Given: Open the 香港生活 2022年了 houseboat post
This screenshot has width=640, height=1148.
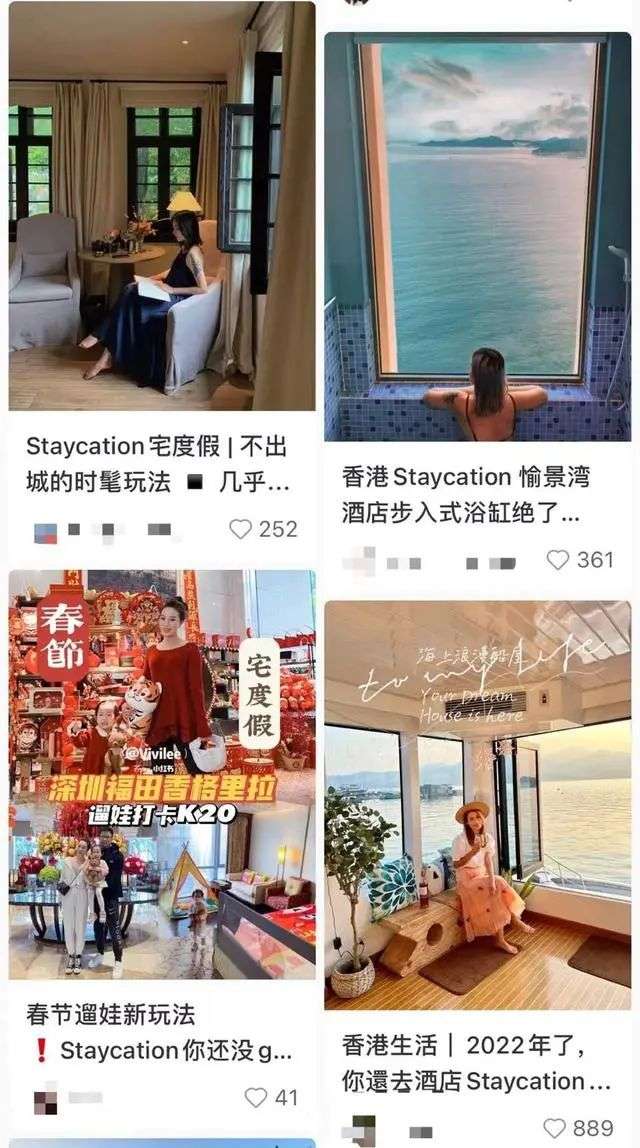Looking at the screenshot, I should (477, 805).
